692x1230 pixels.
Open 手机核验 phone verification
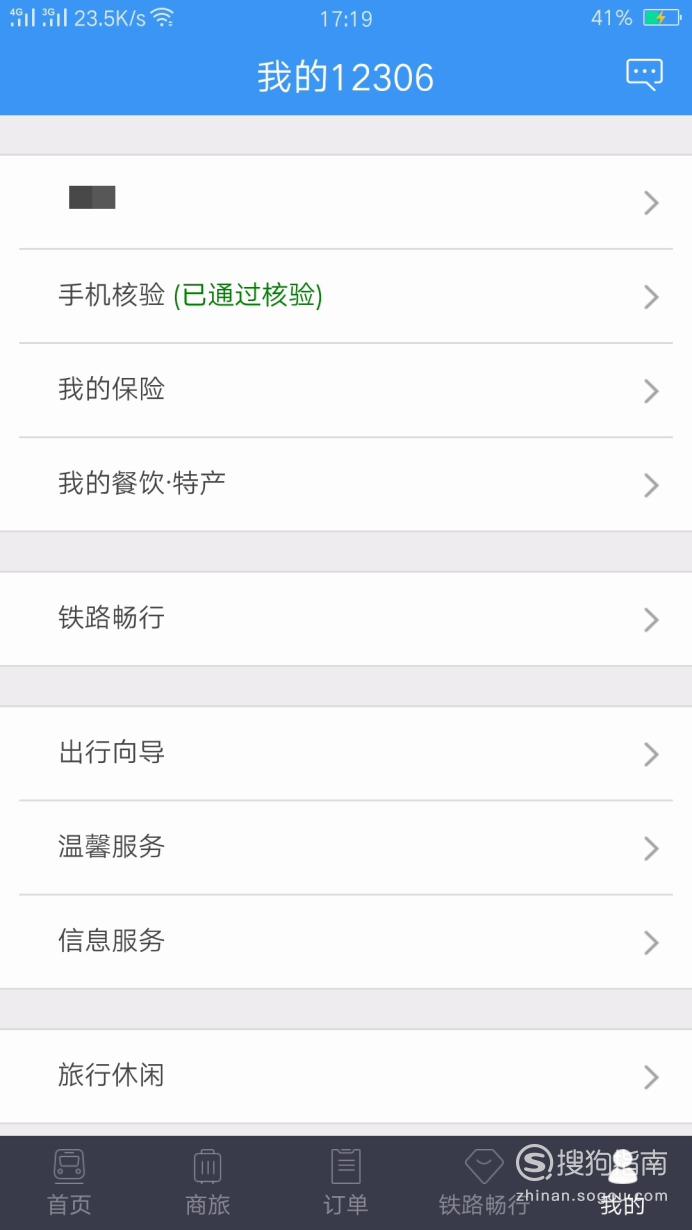(x=346, y=296)
